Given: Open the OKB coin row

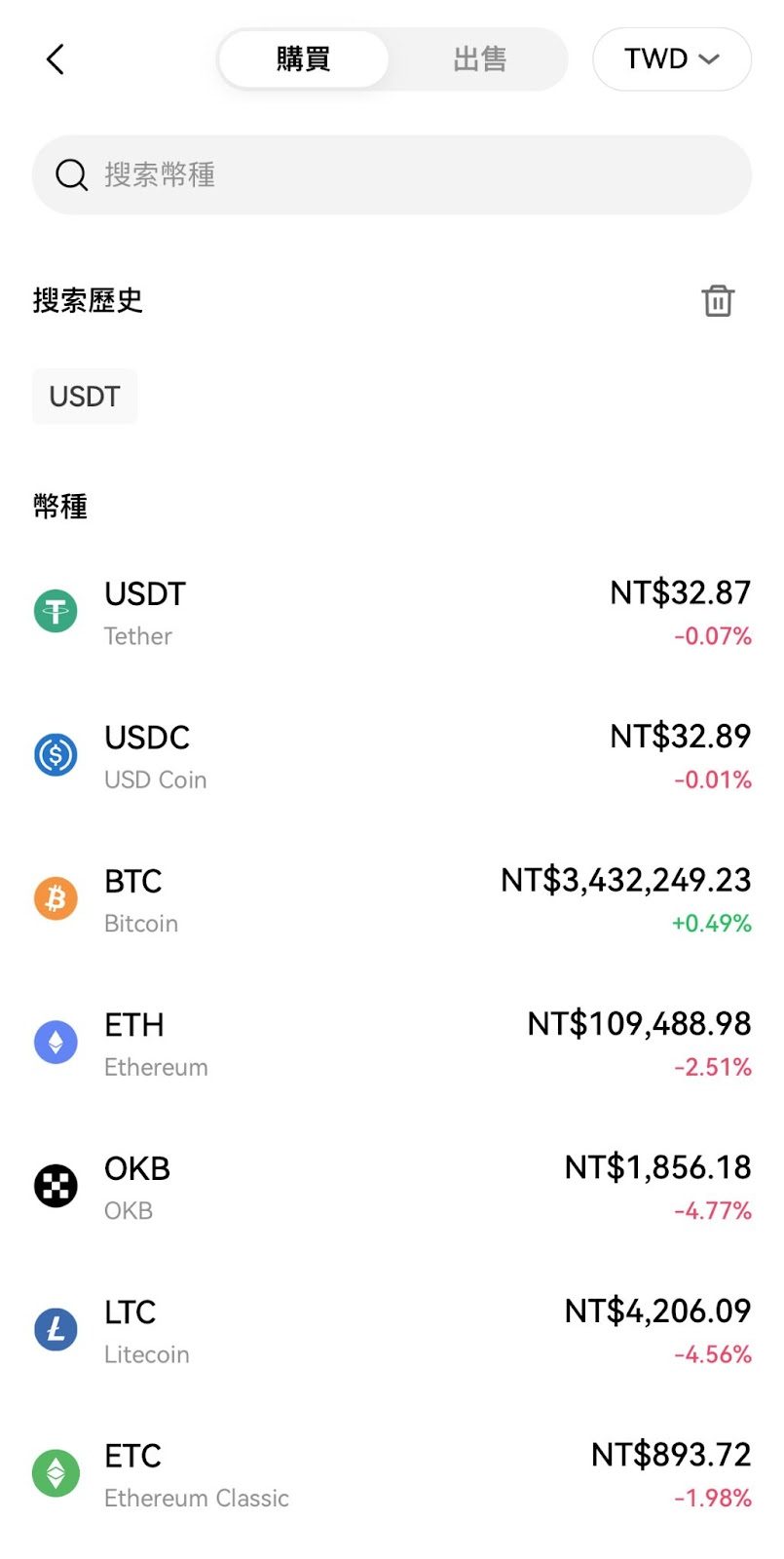Looking at the screenshot, I should (392, 1188).
